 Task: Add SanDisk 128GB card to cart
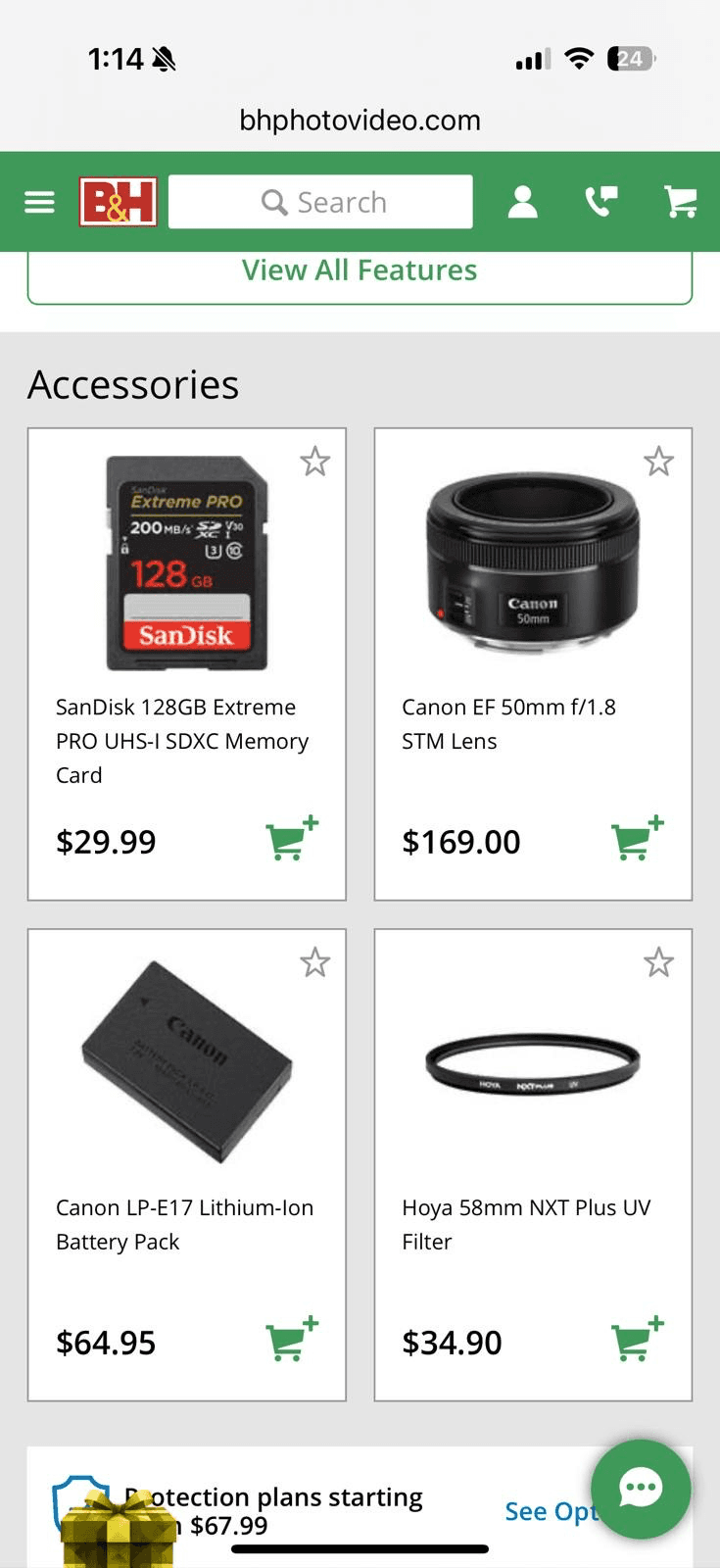291,839
